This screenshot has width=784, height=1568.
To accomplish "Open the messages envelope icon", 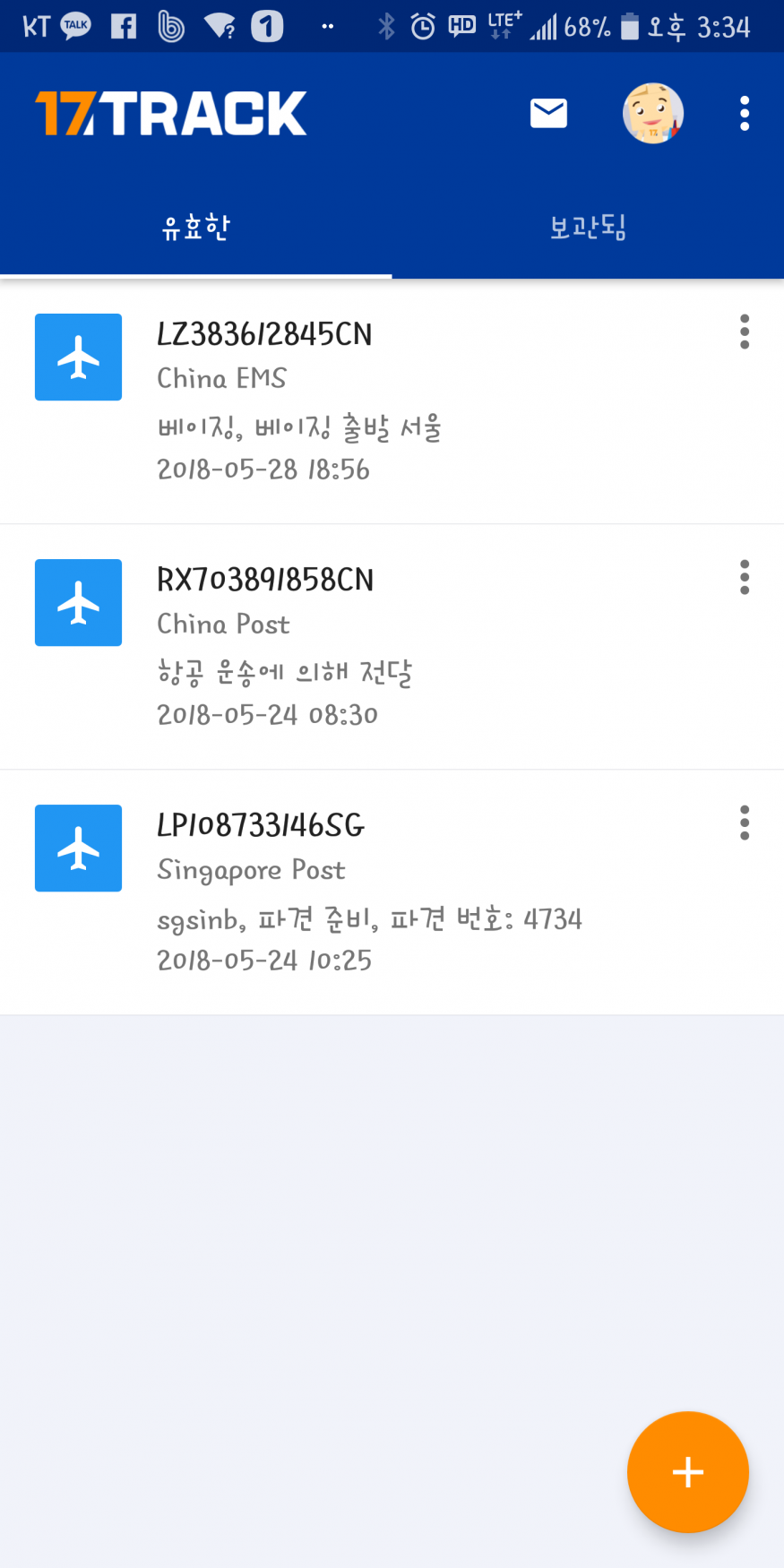I will [548, 114].
